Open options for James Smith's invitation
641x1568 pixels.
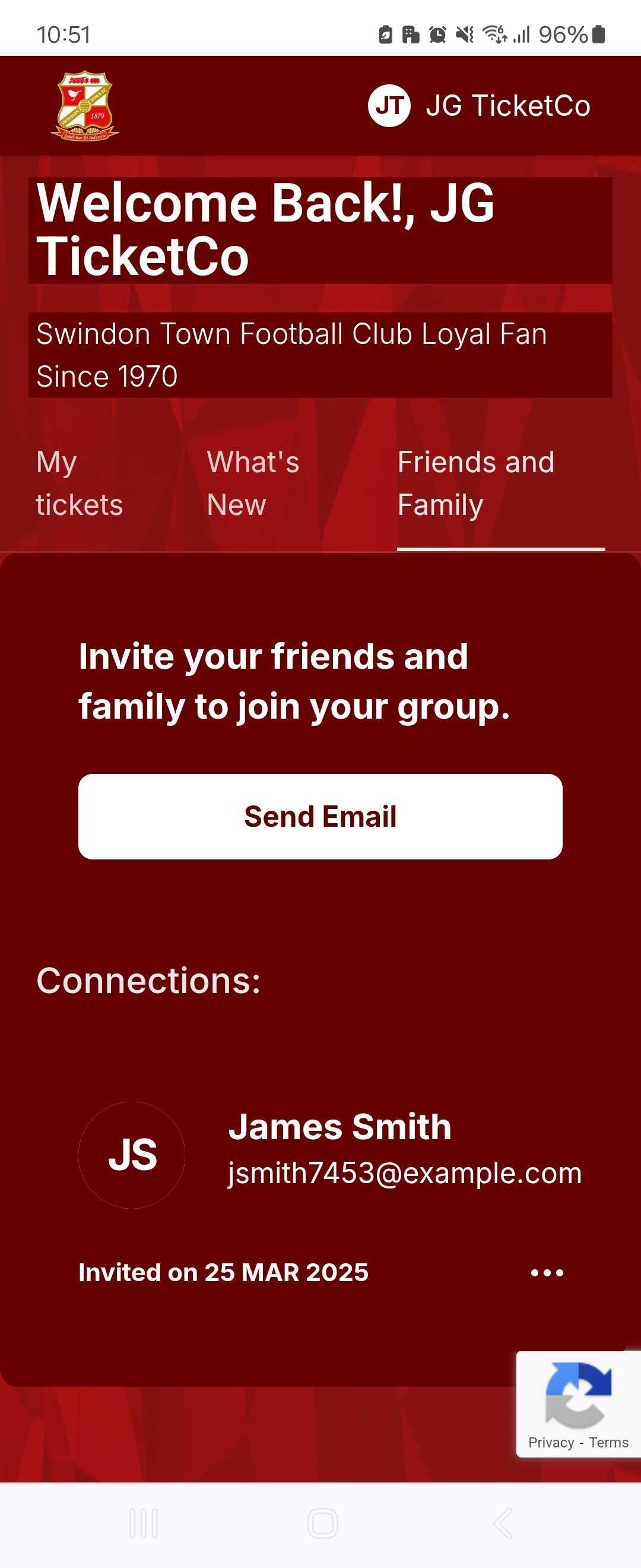tap(547, 1273)
